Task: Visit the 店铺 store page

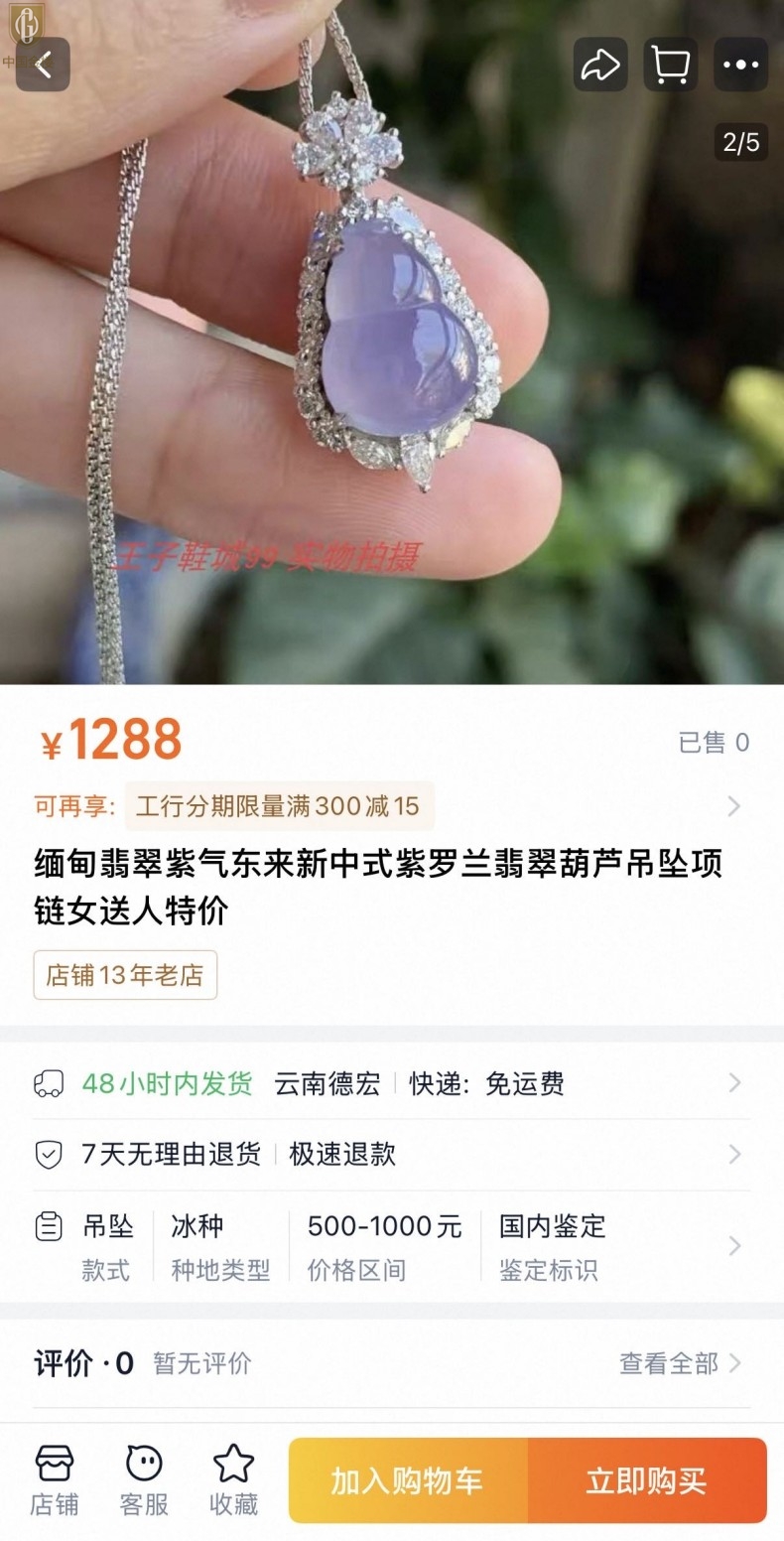Action: tap(54, 1481)
